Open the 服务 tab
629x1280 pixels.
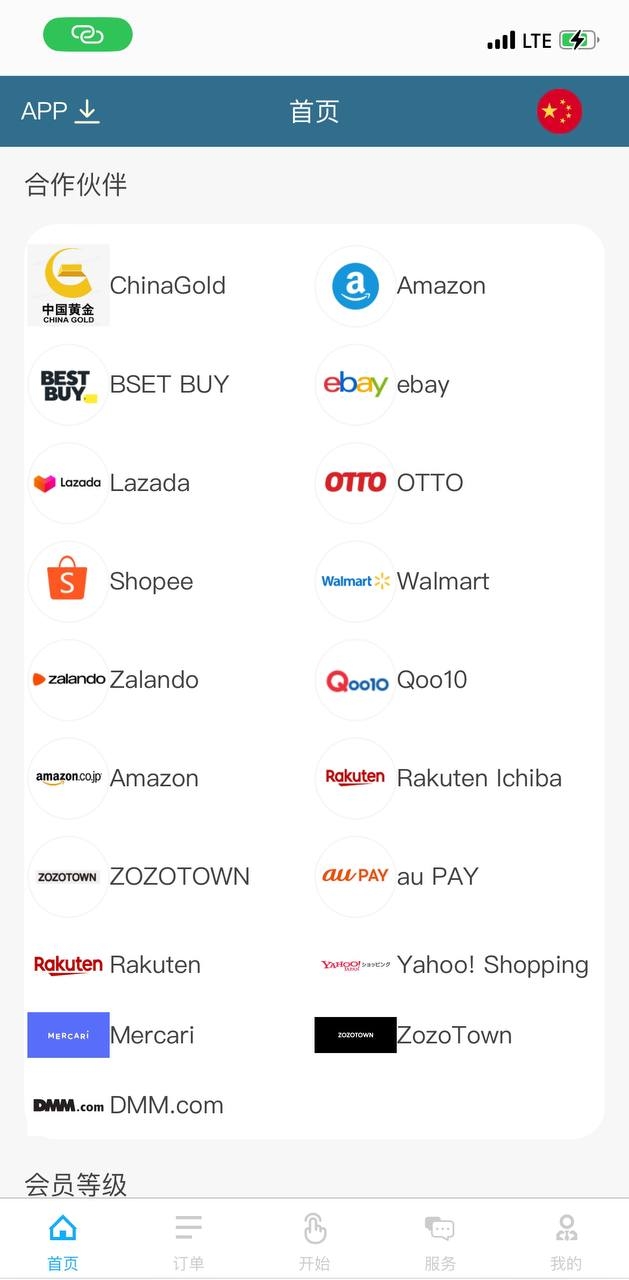[x=440, y=1242]
